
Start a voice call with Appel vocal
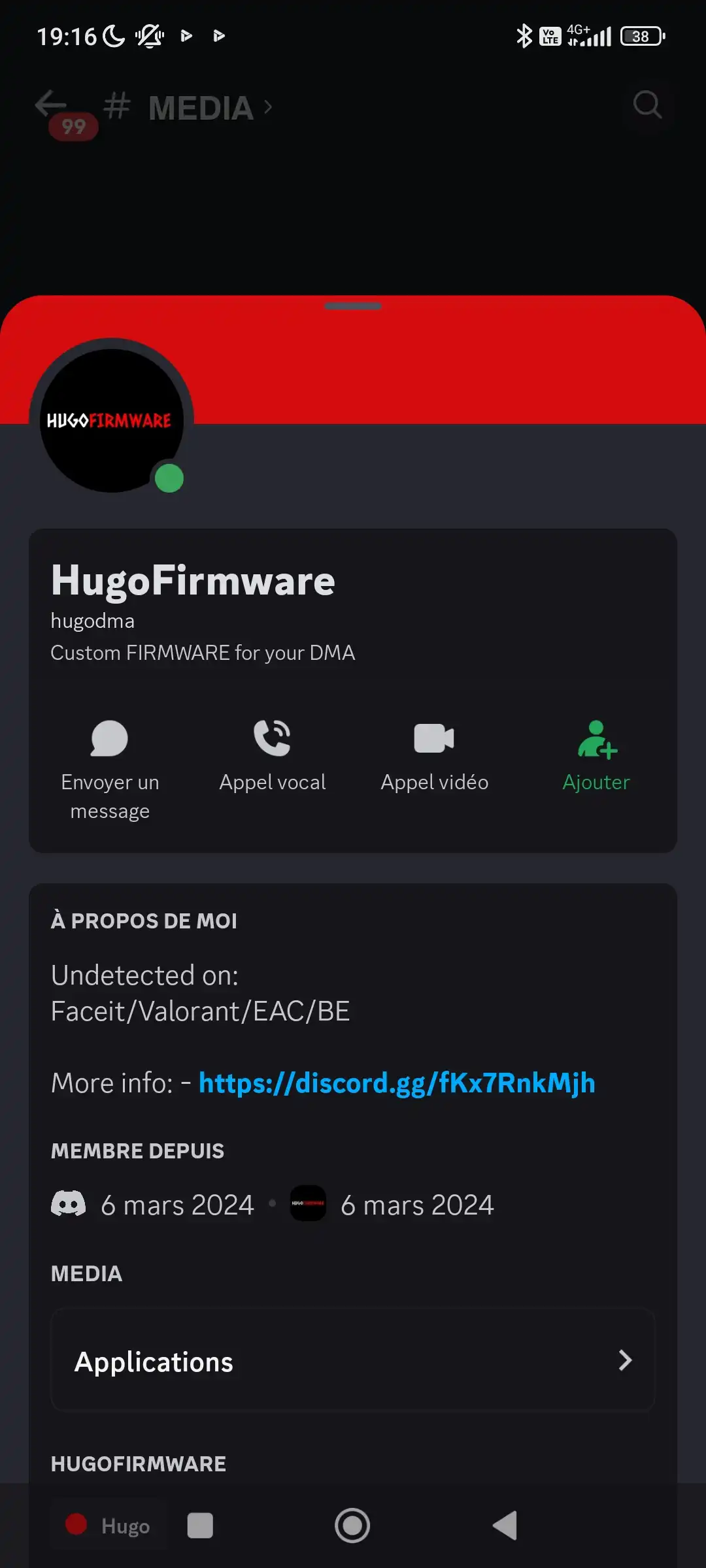coord(272,756)
